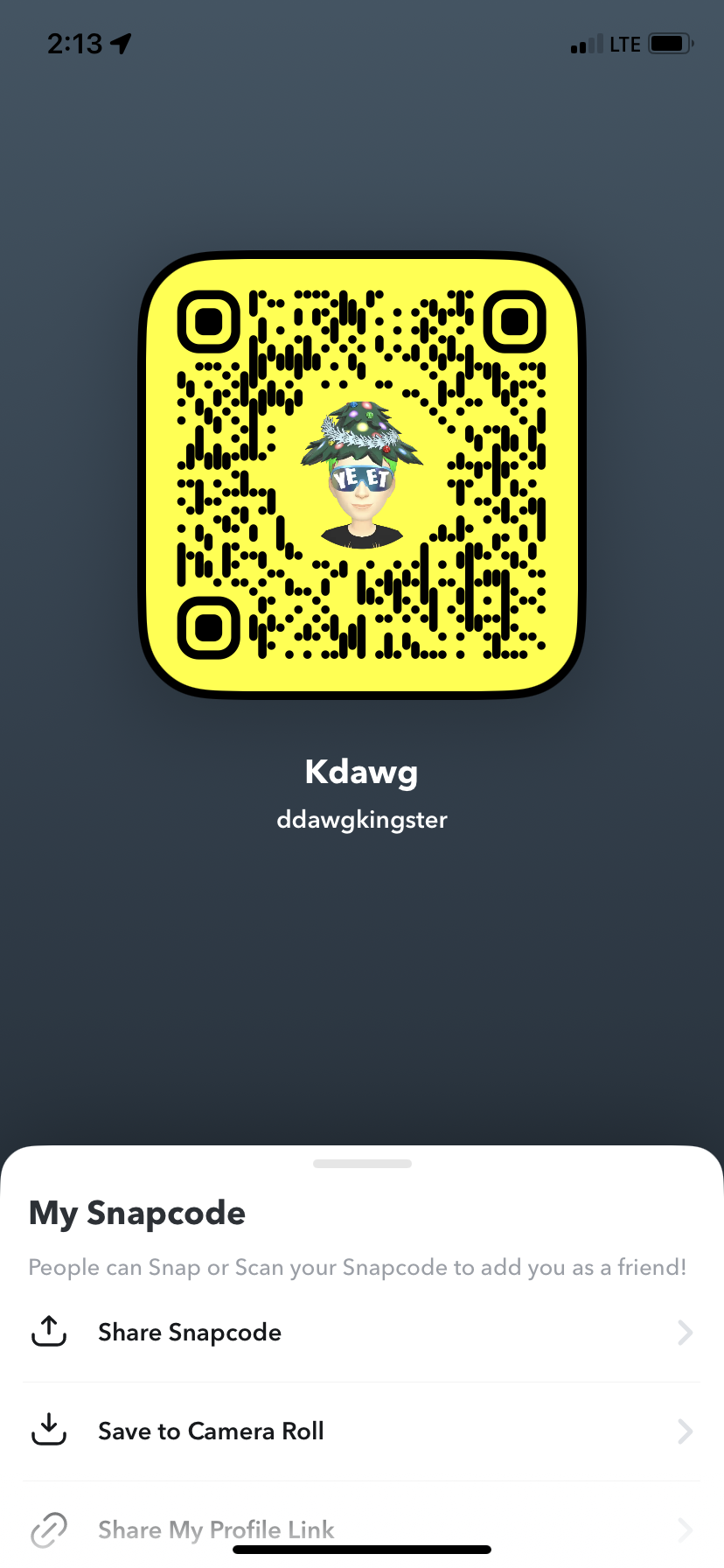Tap the Save to Camera Roll download icon
The image size is (724, 1568).
click(50, 1431)
